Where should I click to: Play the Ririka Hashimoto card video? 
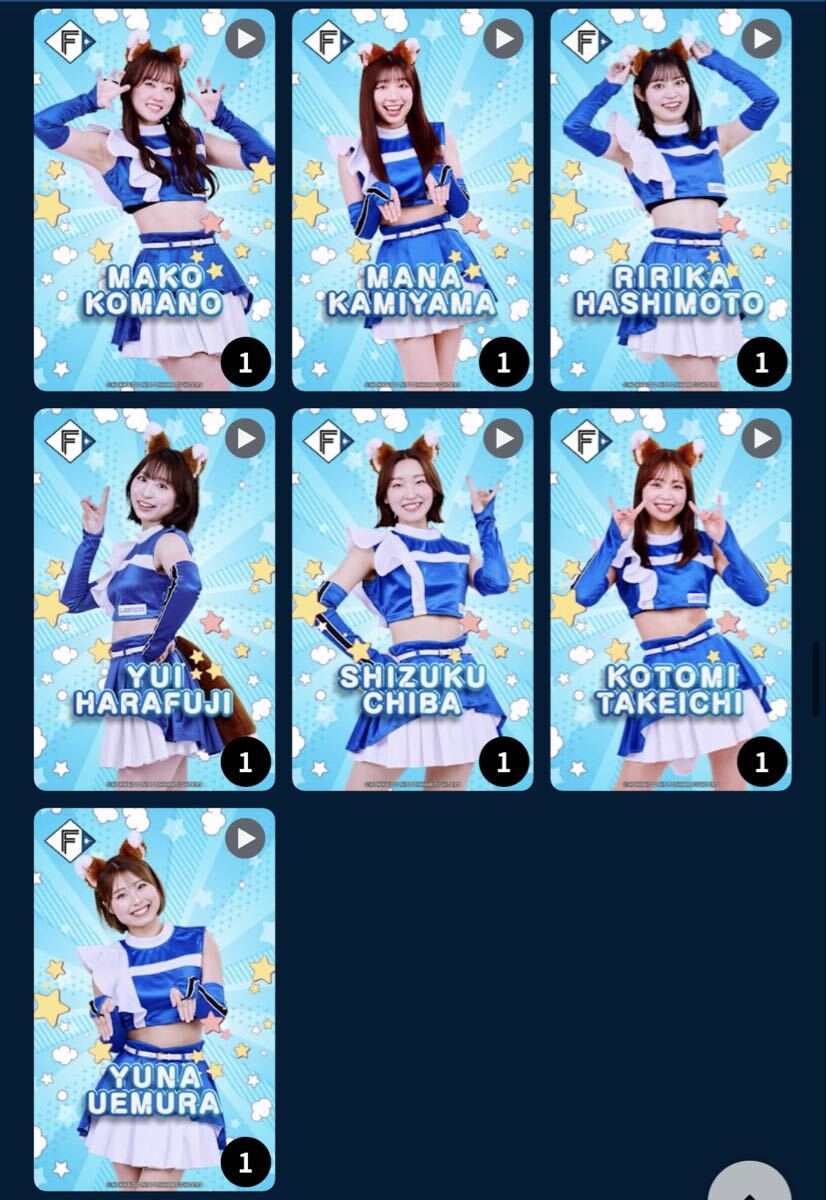coord(761,39)
